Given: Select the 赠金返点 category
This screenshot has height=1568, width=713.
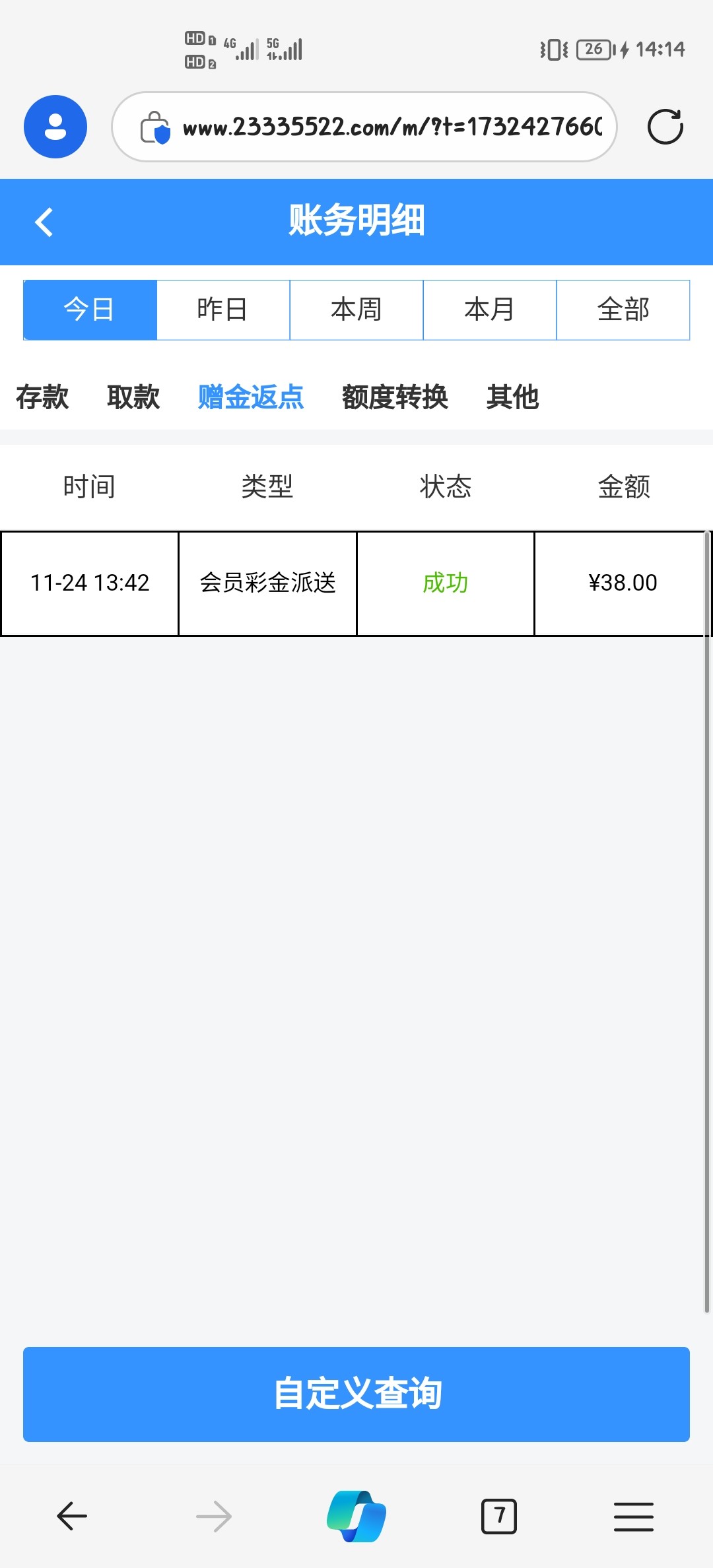Looking at the screenshot, I should (251, 397).
